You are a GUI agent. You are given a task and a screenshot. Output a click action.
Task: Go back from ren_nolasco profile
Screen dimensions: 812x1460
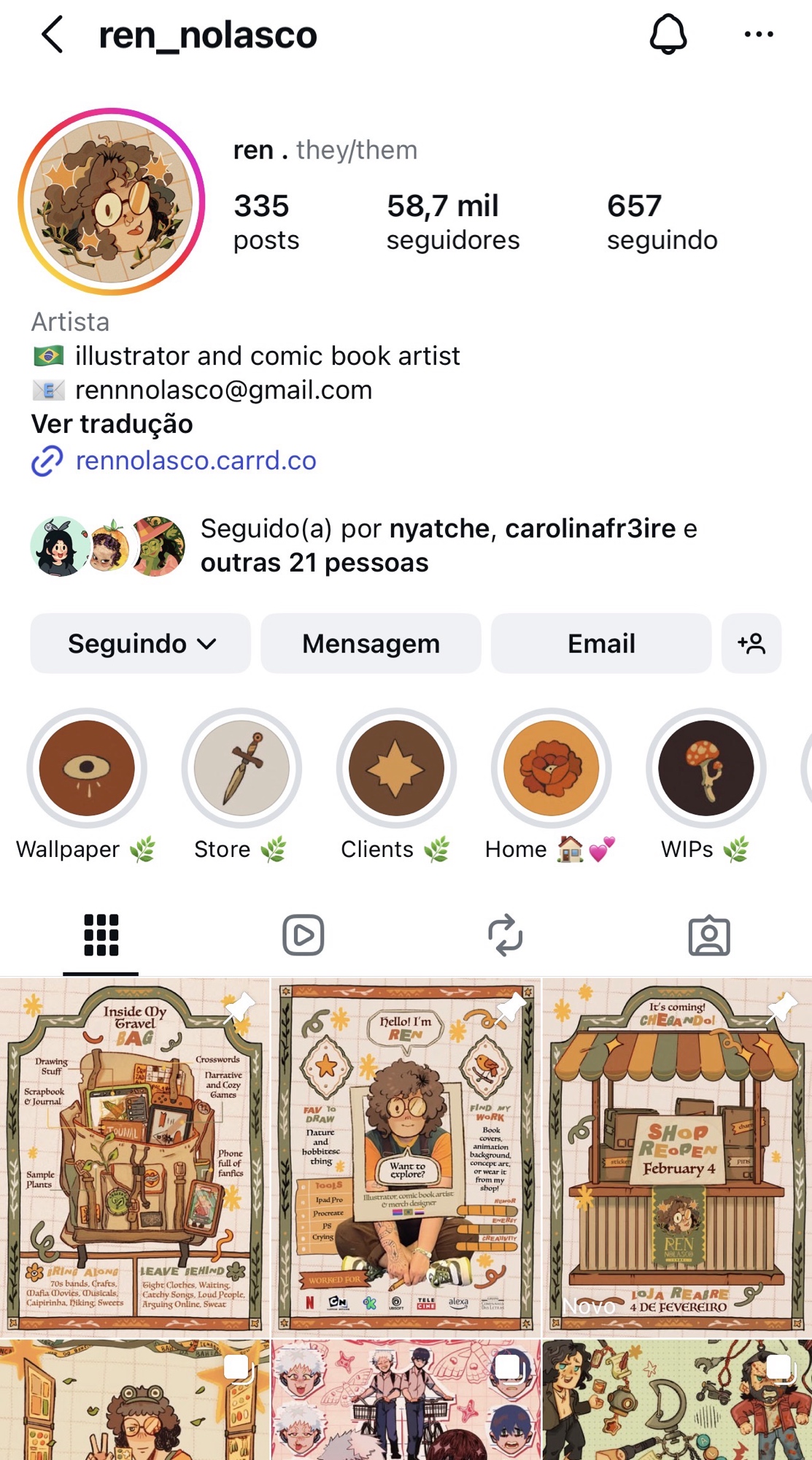pyautogui.click(x=53, y=35)
